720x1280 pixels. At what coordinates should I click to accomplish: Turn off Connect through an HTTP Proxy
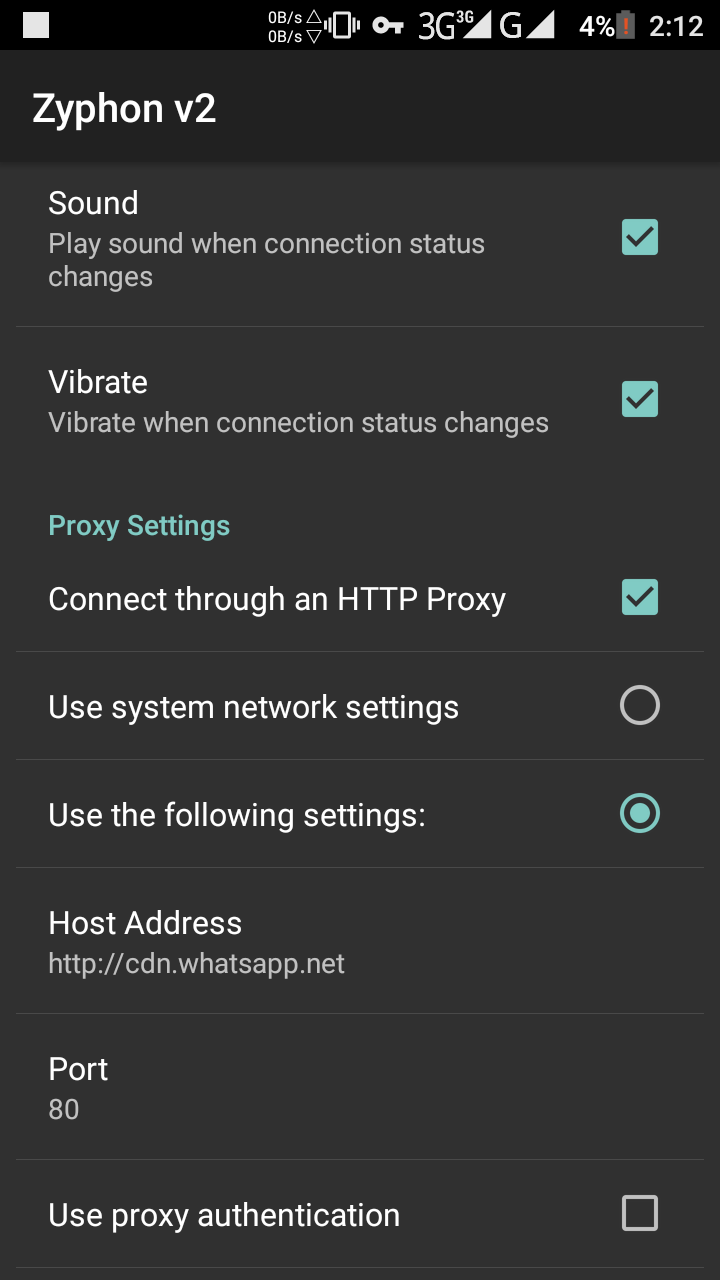coord(640,597)
